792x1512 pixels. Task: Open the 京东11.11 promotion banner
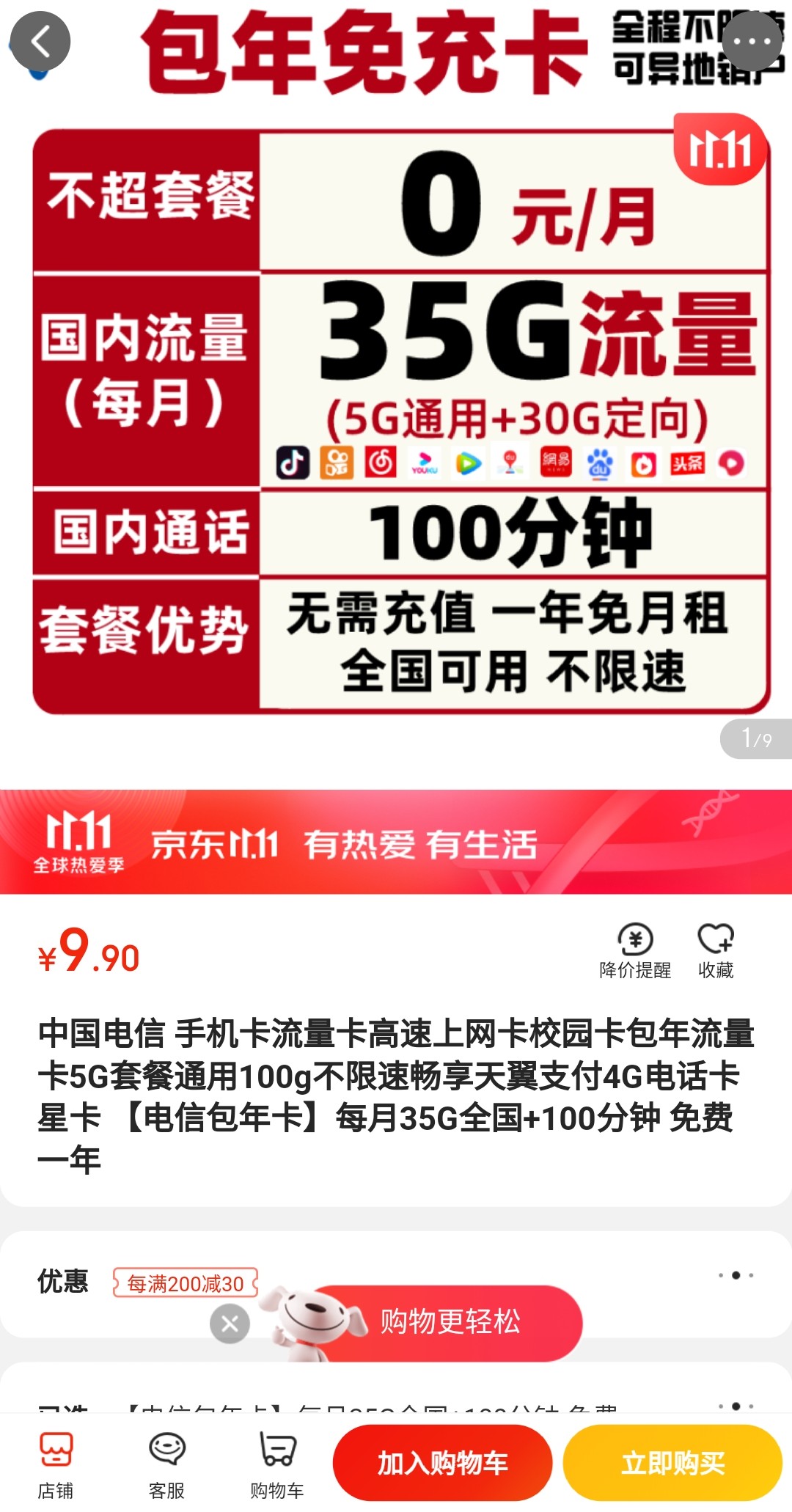point(396,842)
